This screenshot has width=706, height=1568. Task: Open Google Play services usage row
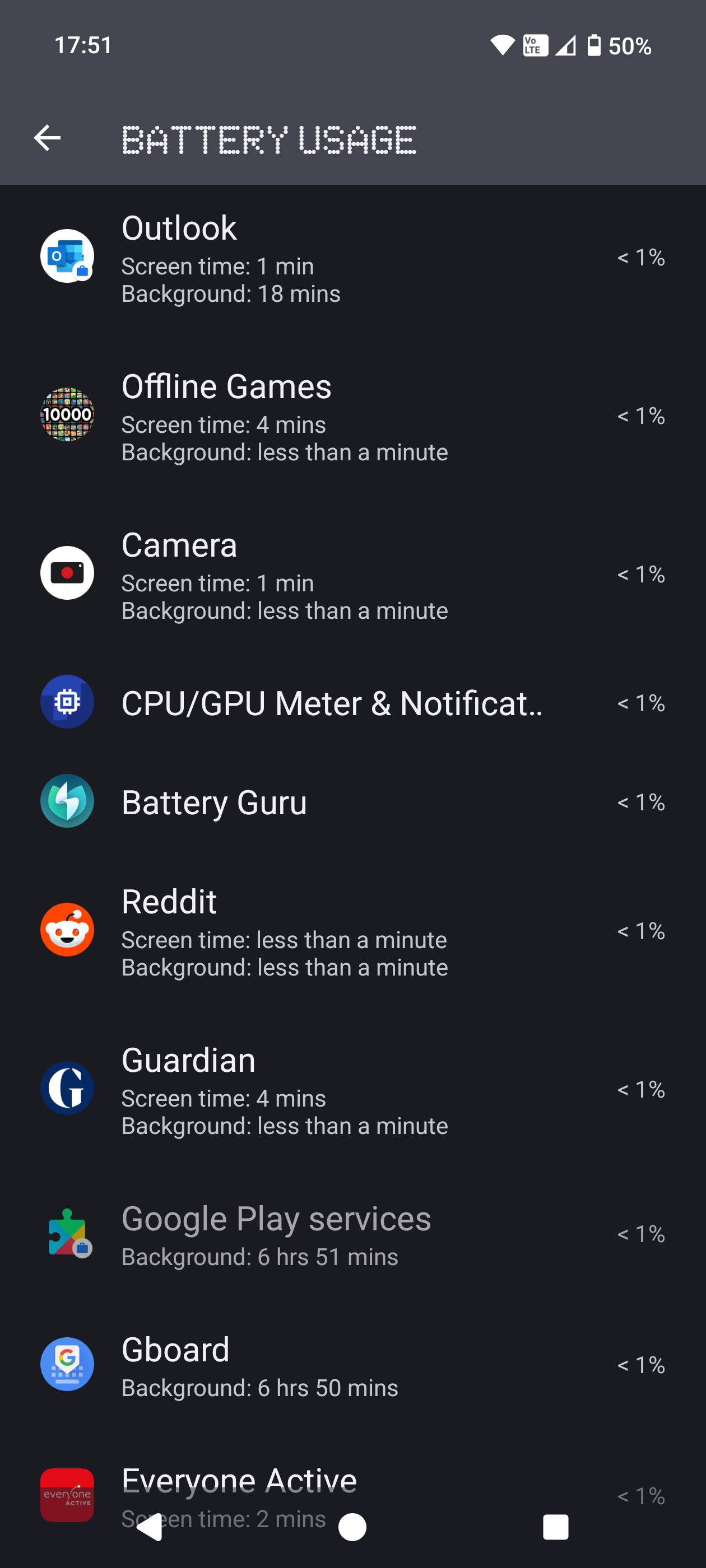[x=352, y=1234]
